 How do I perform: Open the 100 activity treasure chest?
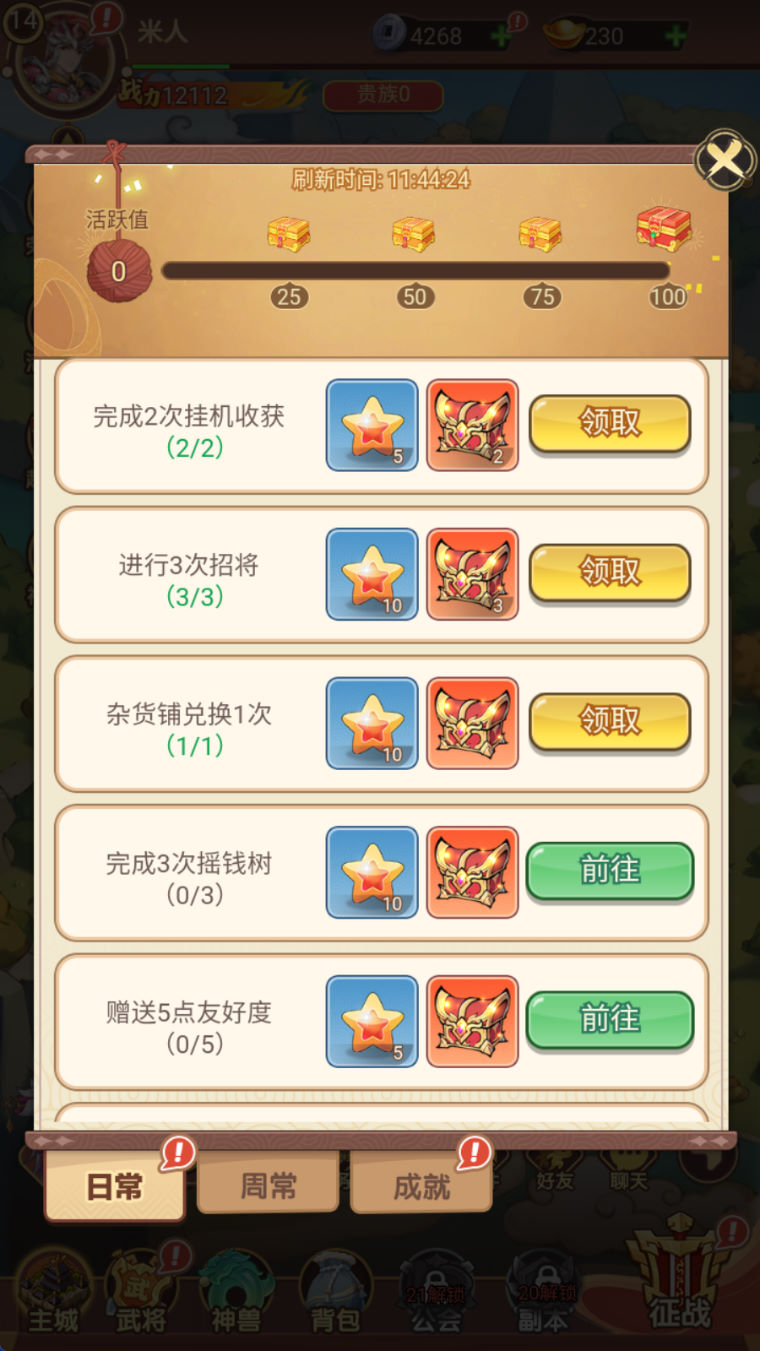point(664,229)
